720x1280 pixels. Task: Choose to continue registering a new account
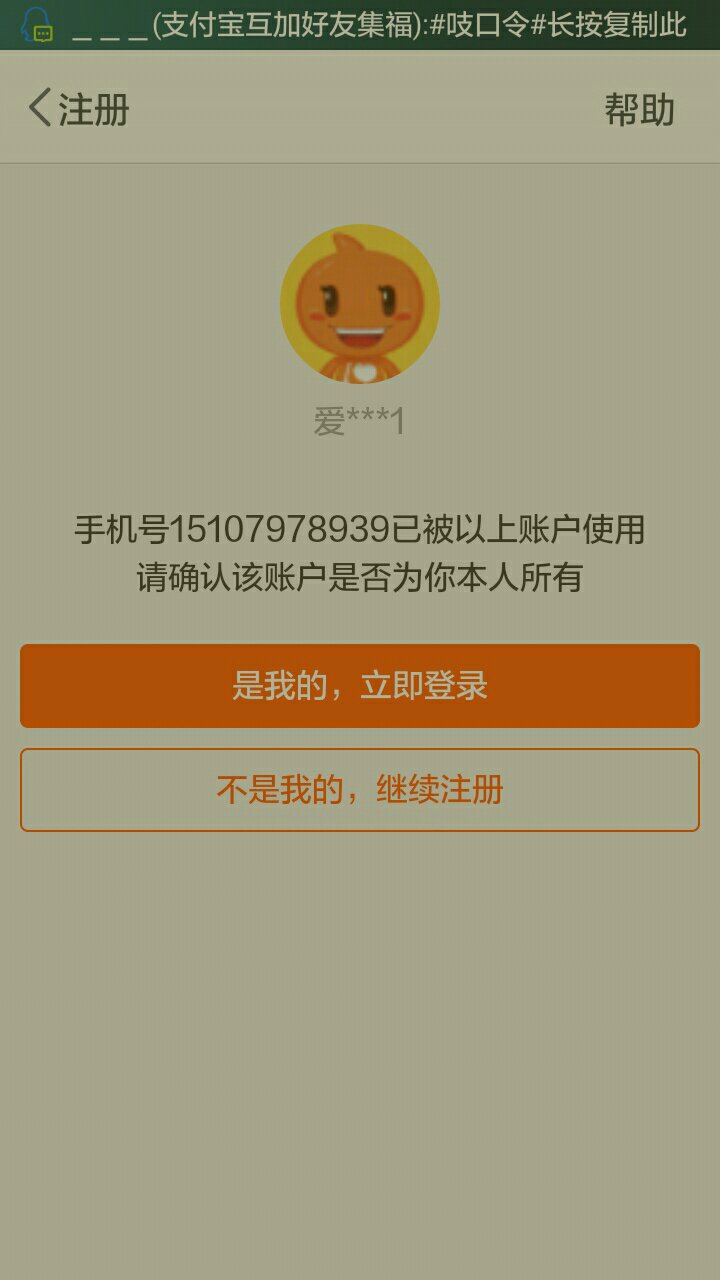360,789
